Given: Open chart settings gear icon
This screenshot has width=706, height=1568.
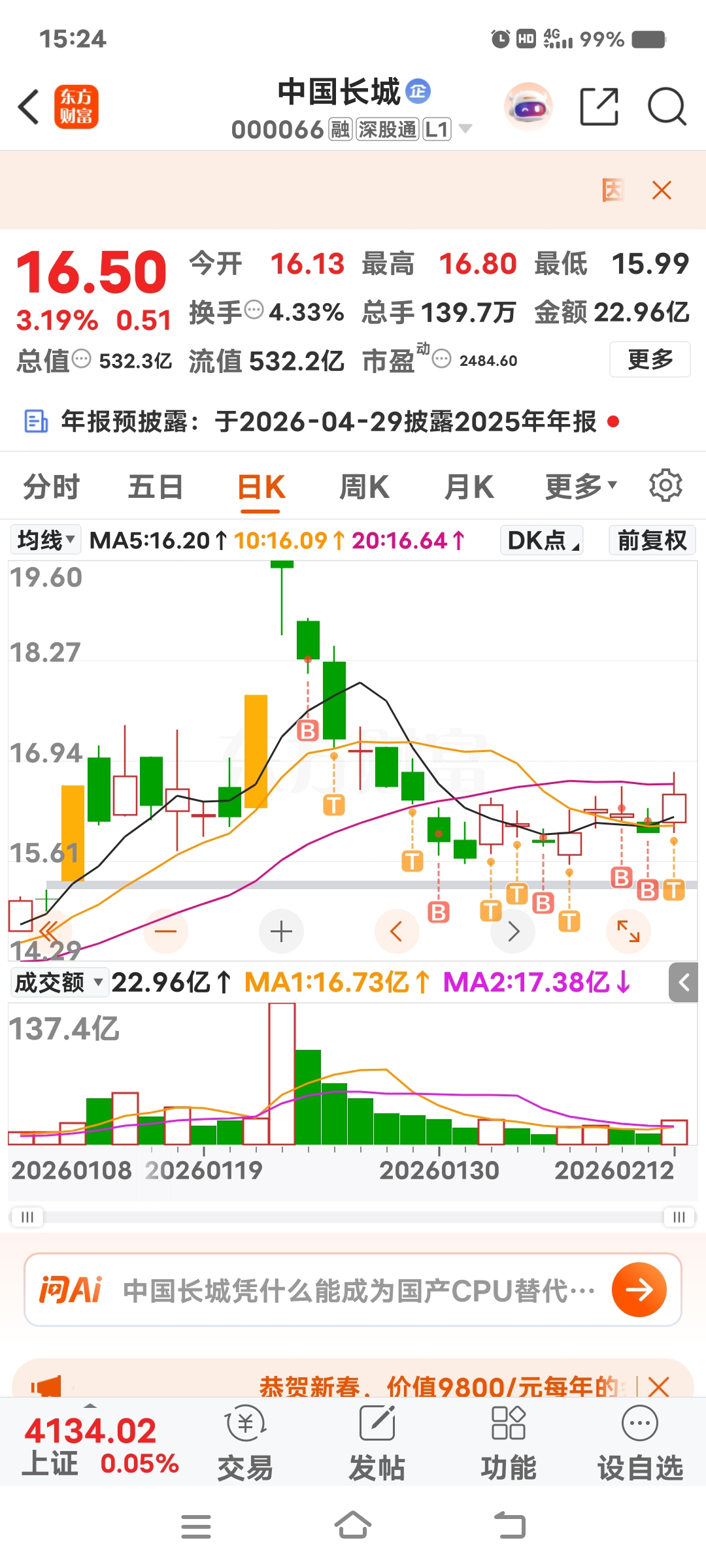Looking at the screenshot, I should 665,485.
